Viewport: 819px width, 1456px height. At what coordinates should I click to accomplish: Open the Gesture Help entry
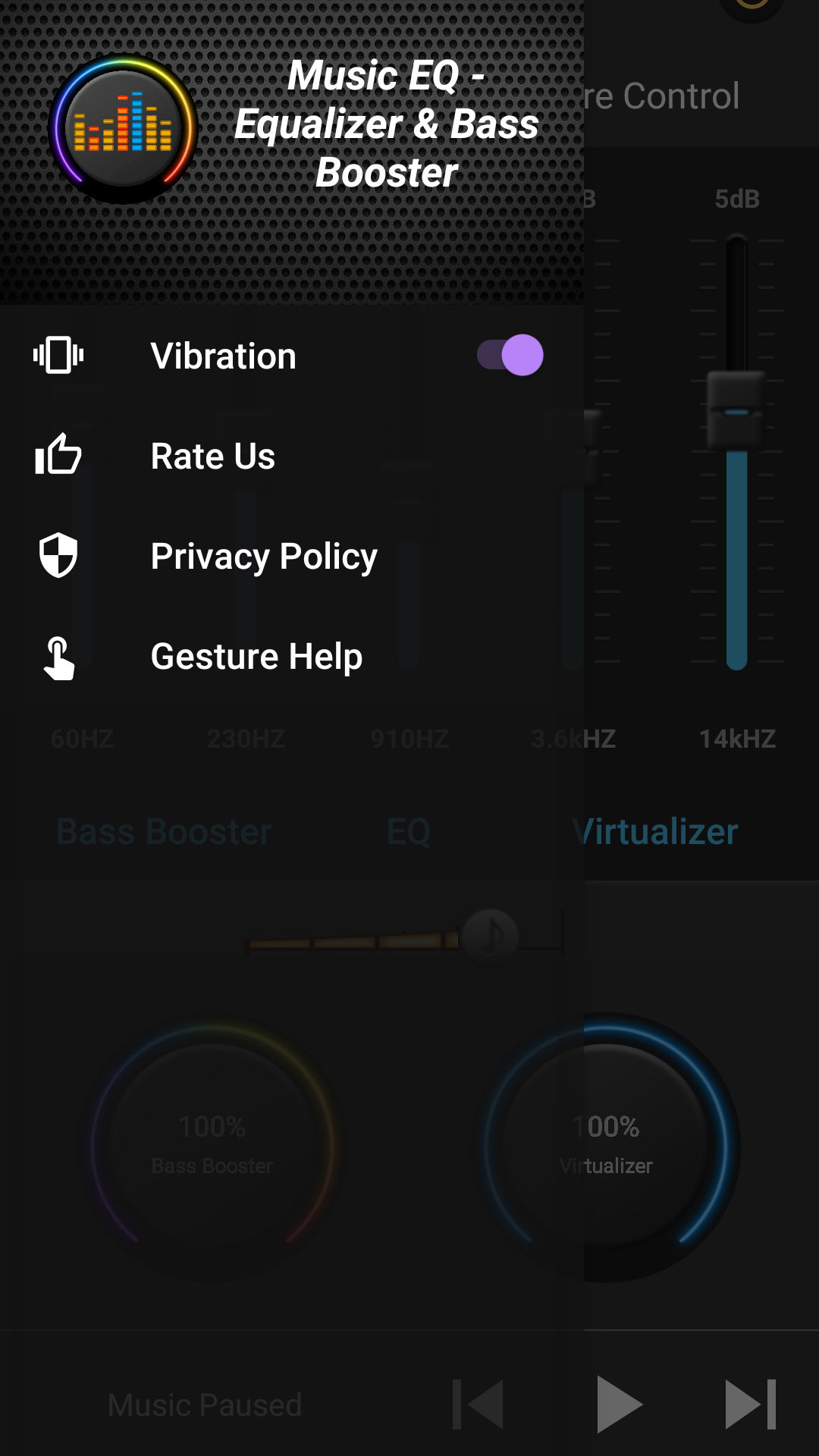256,657
